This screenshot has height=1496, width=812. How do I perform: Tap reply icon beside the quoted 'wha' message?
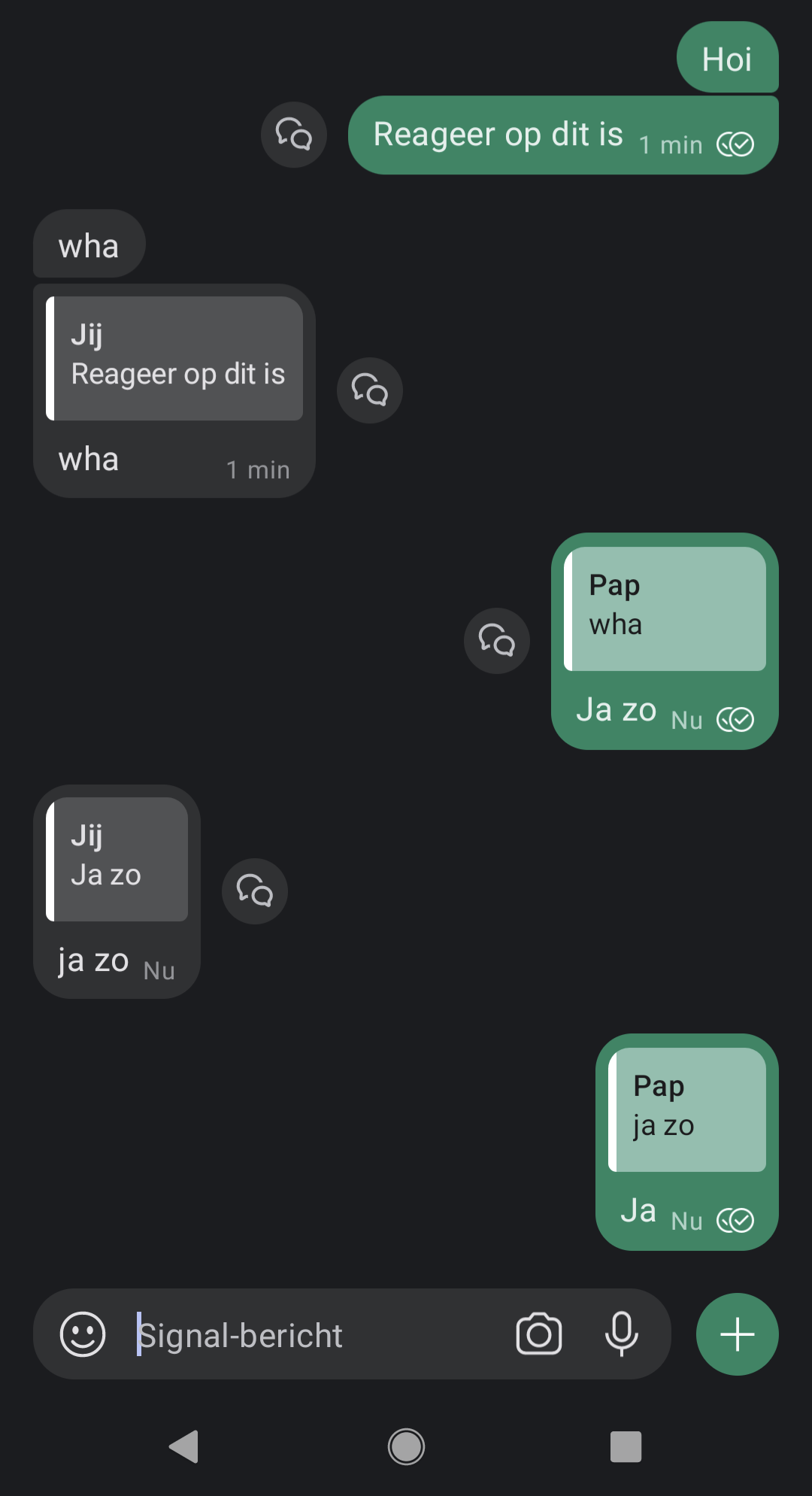[369, 390]
